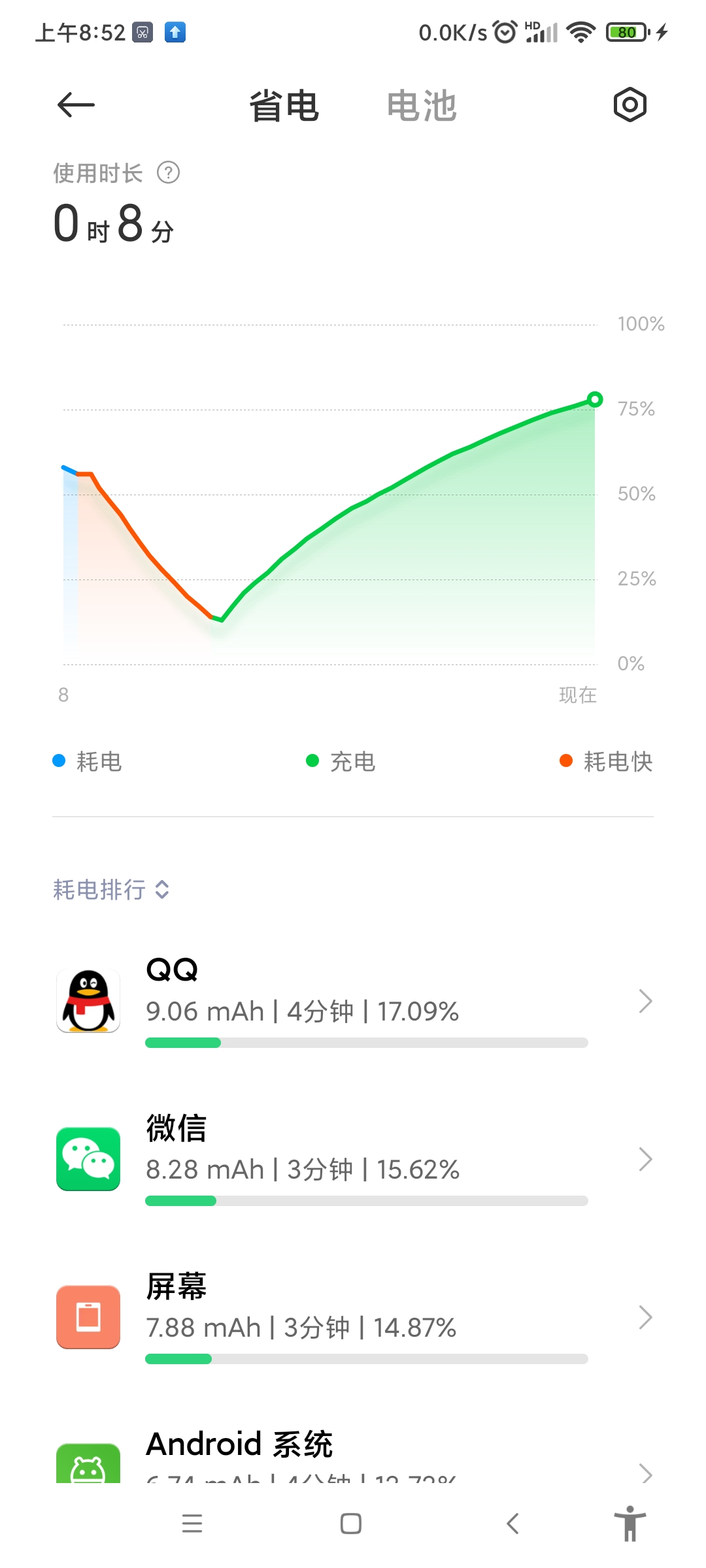Select the 省电 tab
Screen dimensions: 706x1568
pos(284,106)
